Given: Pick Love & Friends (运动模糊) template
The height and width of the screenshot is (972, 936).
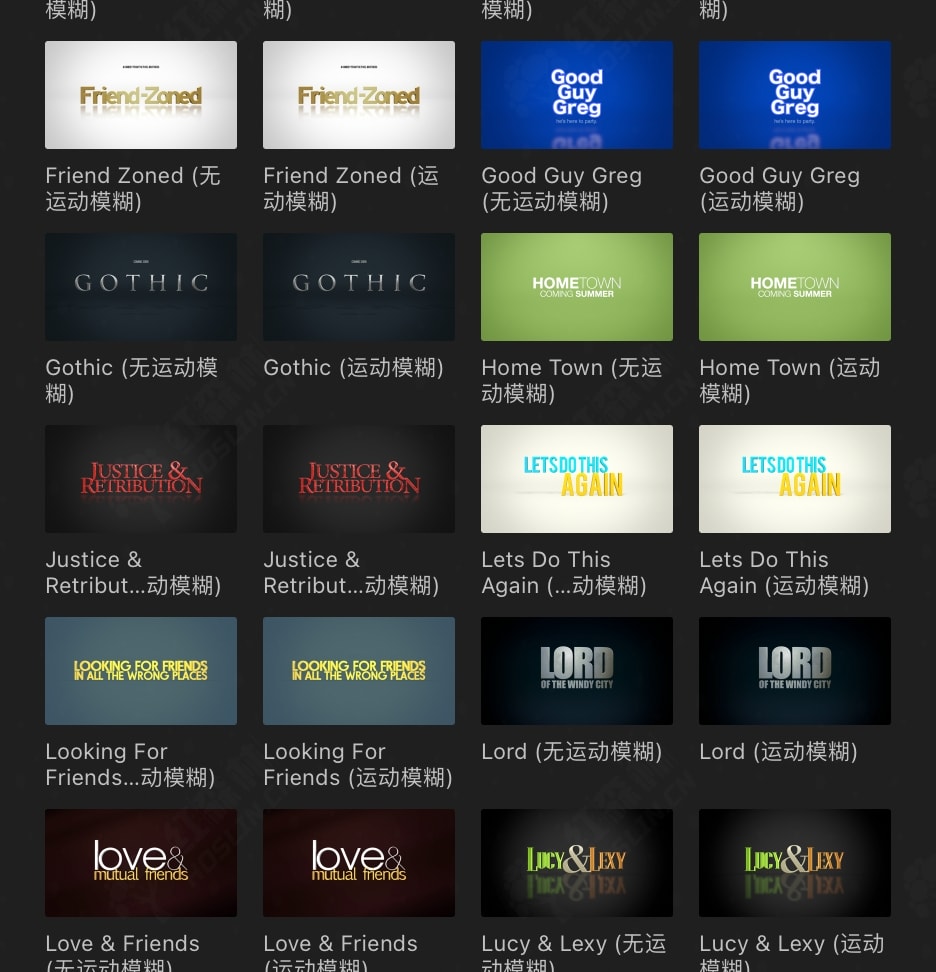Looking at the screenshot, I should (x=359, y=863).
